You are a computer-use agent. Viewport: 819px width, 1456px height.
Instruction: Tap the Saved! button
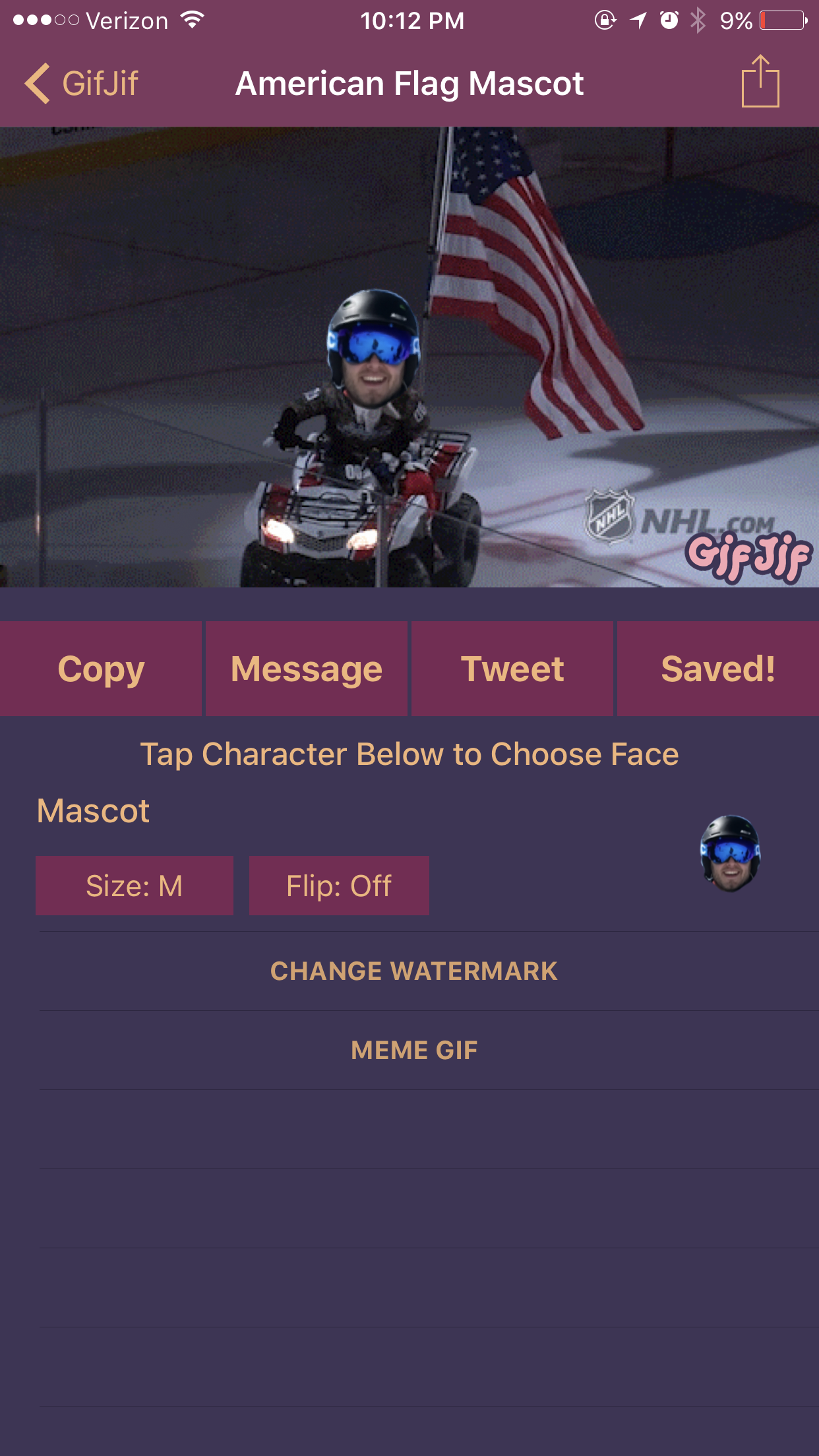[718, 669]
